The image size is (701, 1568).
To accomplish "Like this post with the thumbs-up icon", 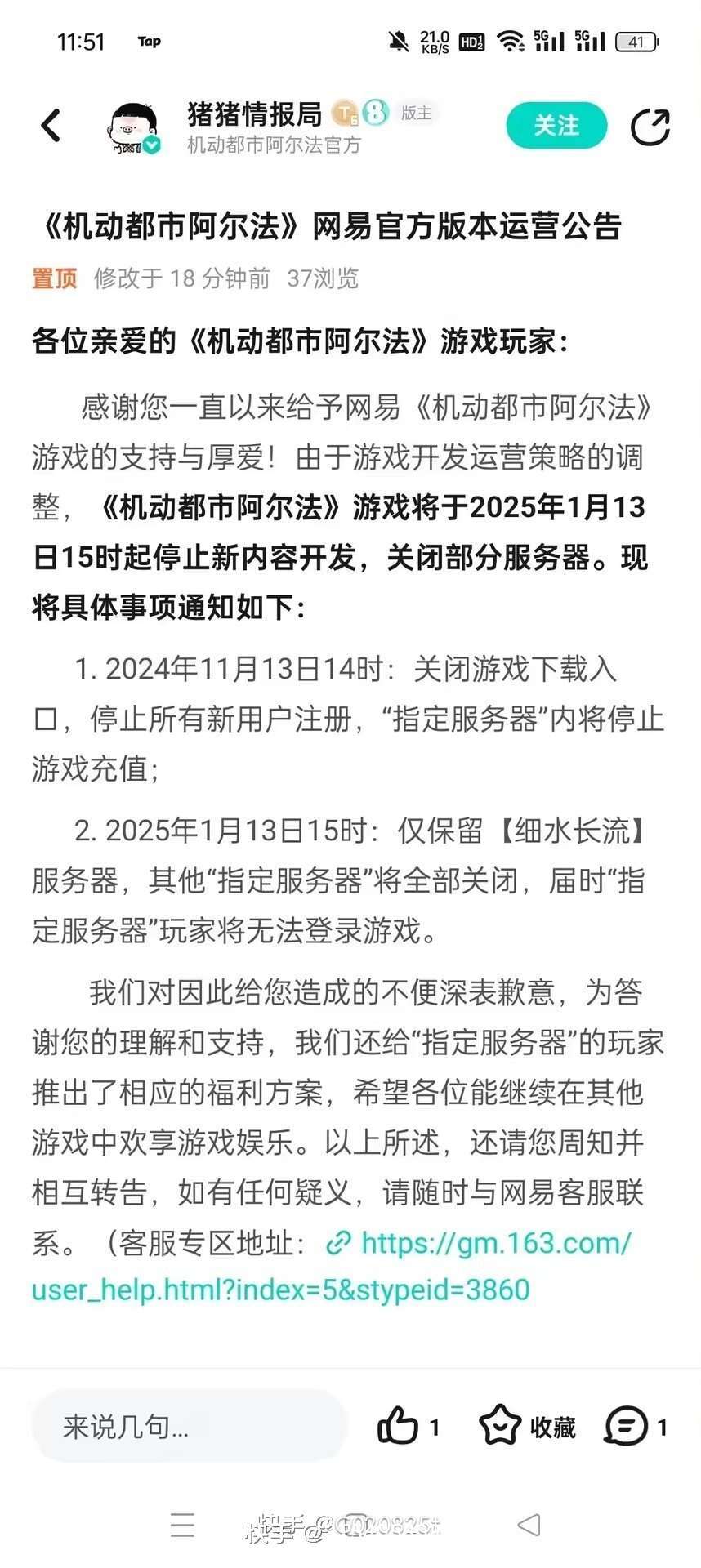I will click(398, 1427).
